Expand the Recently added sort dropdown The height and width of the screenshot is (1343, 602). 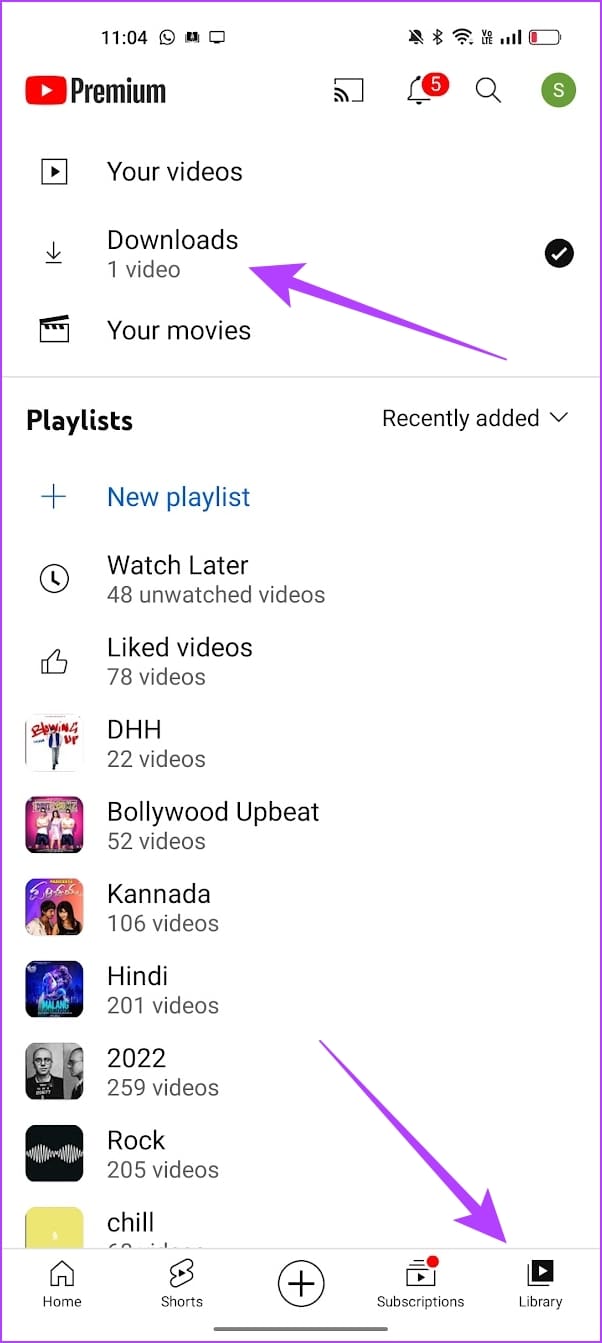tap(474, 418)
